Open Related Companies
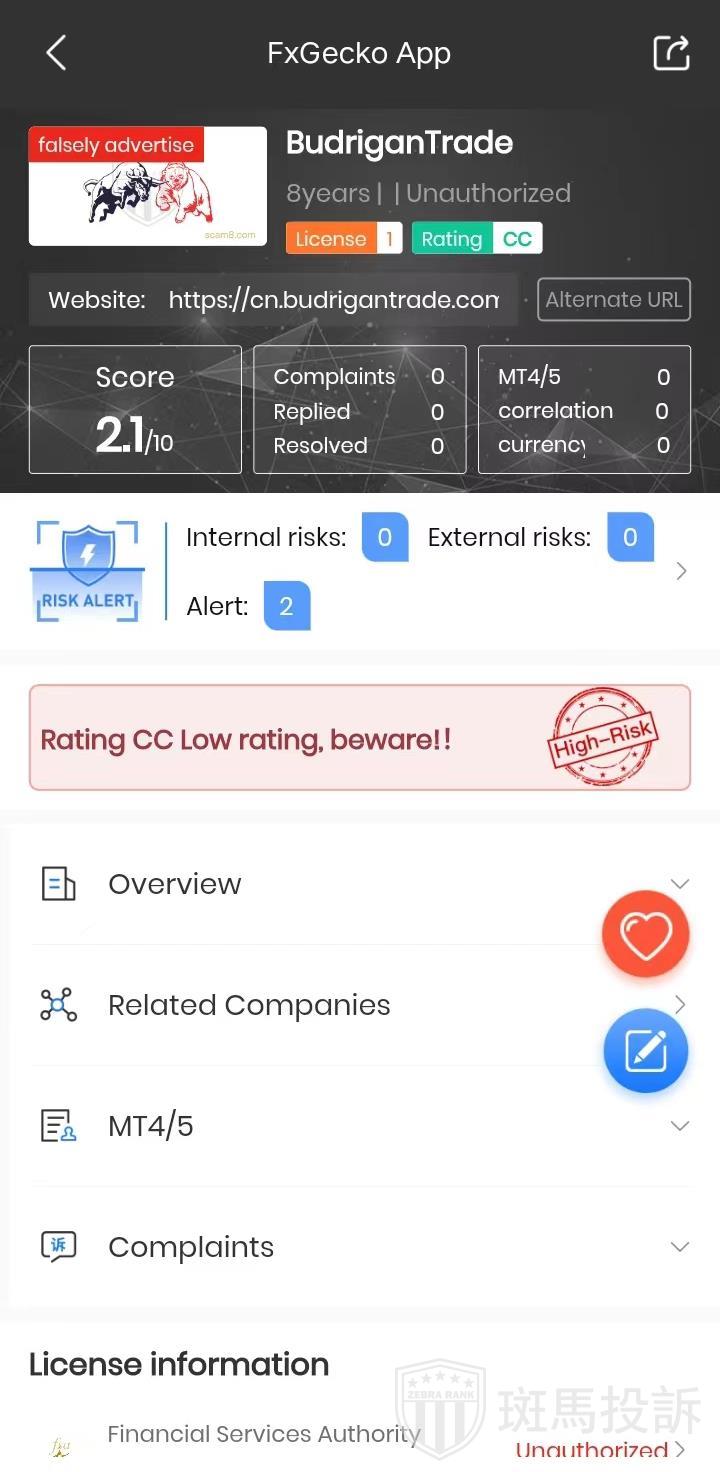Image resolution: width=720 pixels, height=1472 pixels. click(300, 1005)
